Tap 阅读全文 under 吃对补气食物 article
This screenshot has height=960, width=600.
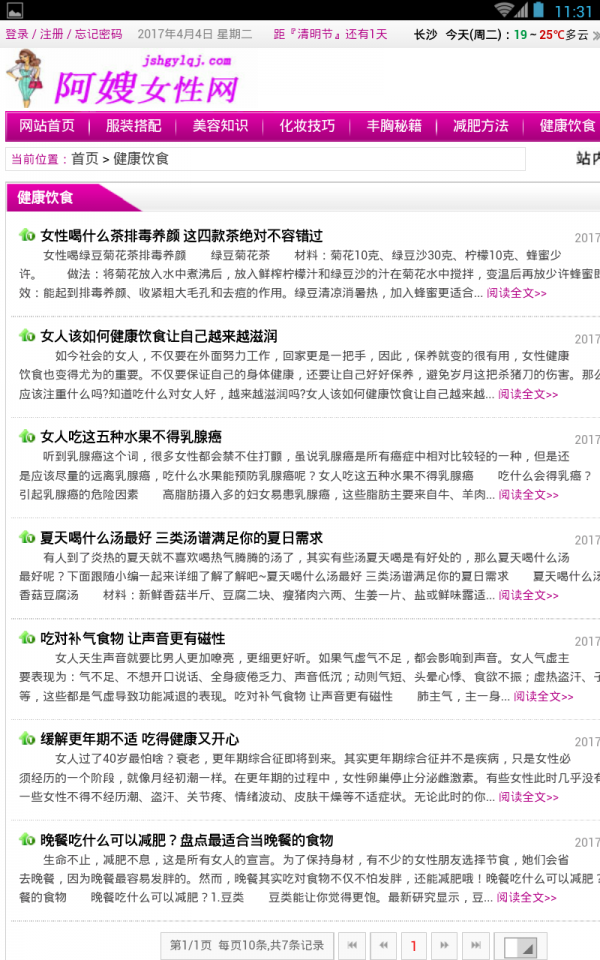coord(543,696)
